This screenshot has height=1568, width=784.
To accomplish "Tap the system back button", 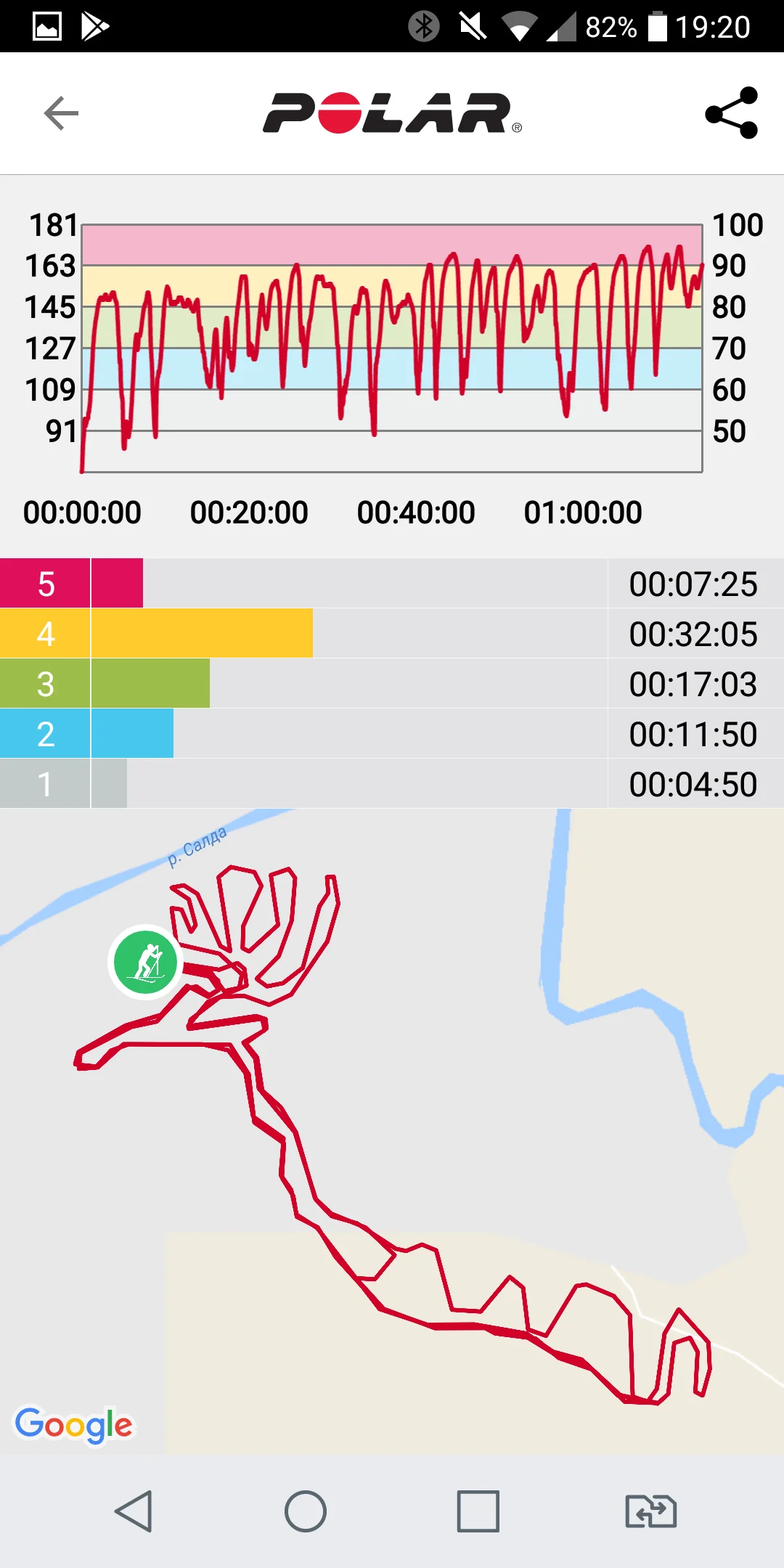I will tap(134, 1511).
